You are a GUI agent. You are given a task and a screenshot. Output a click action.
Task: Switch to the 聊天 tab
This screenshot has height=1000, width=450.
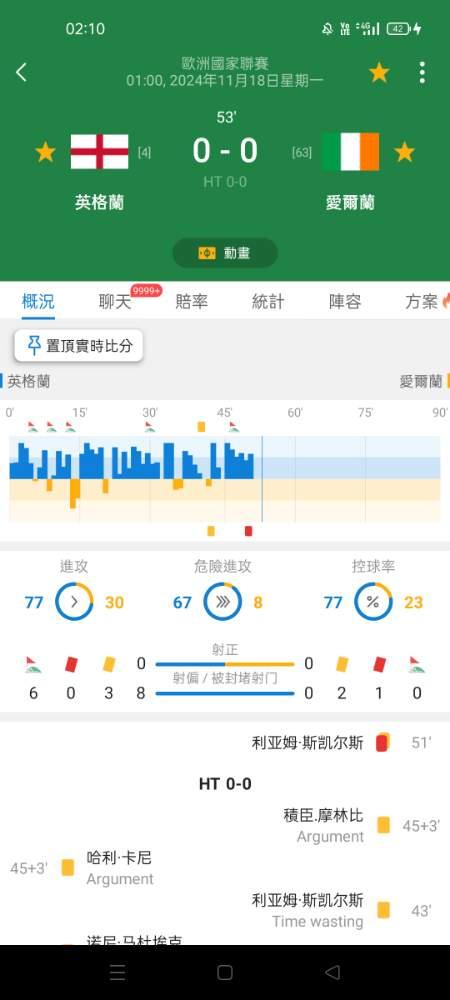(x=115, y=302)
